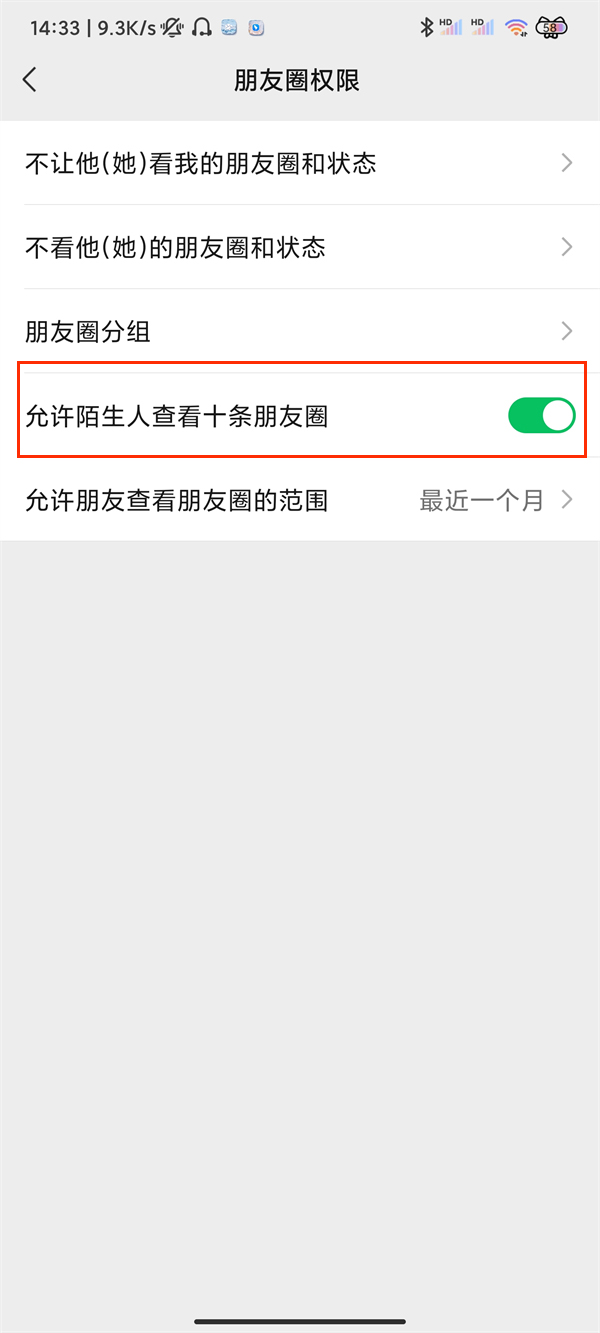This screenshot has width=600, height=1333.
Task: Go back from 朋友圈权限 page
Action: pos(30,80)
